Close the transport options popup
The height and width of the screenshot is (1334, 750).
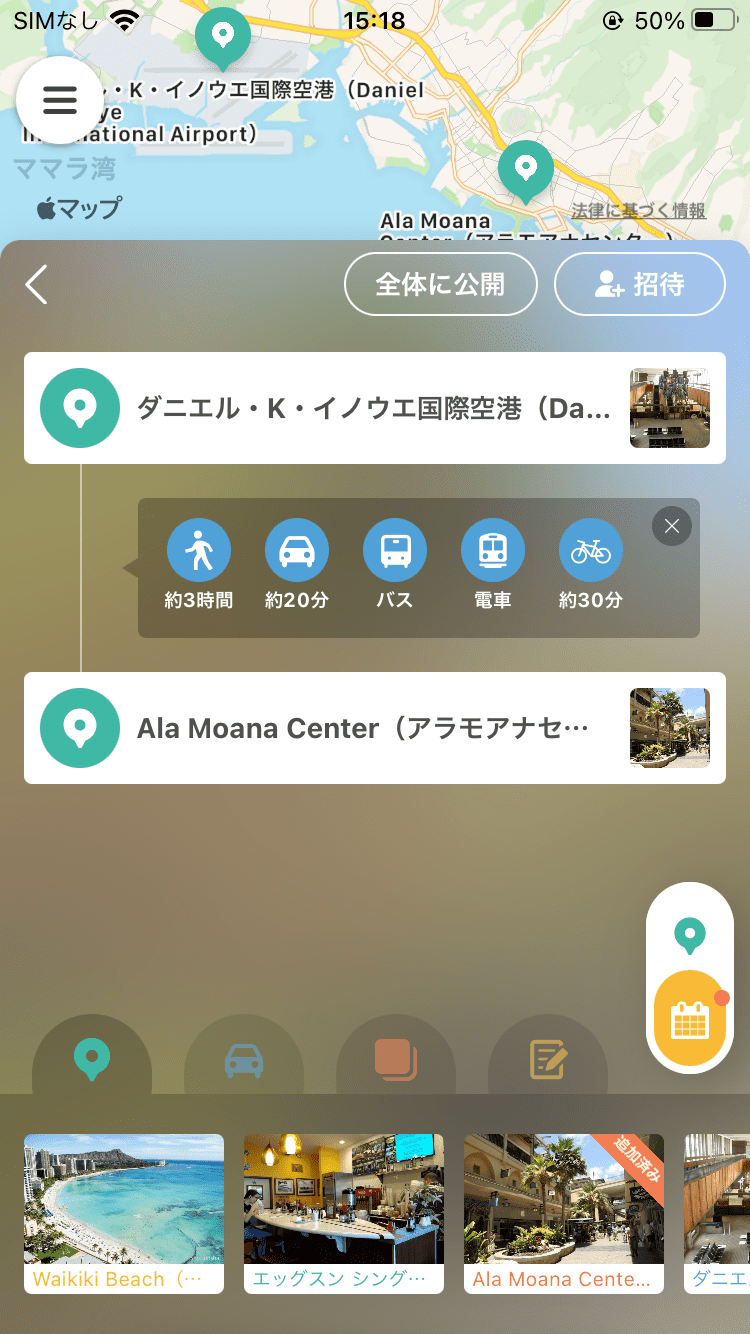[x=672, y=526]
